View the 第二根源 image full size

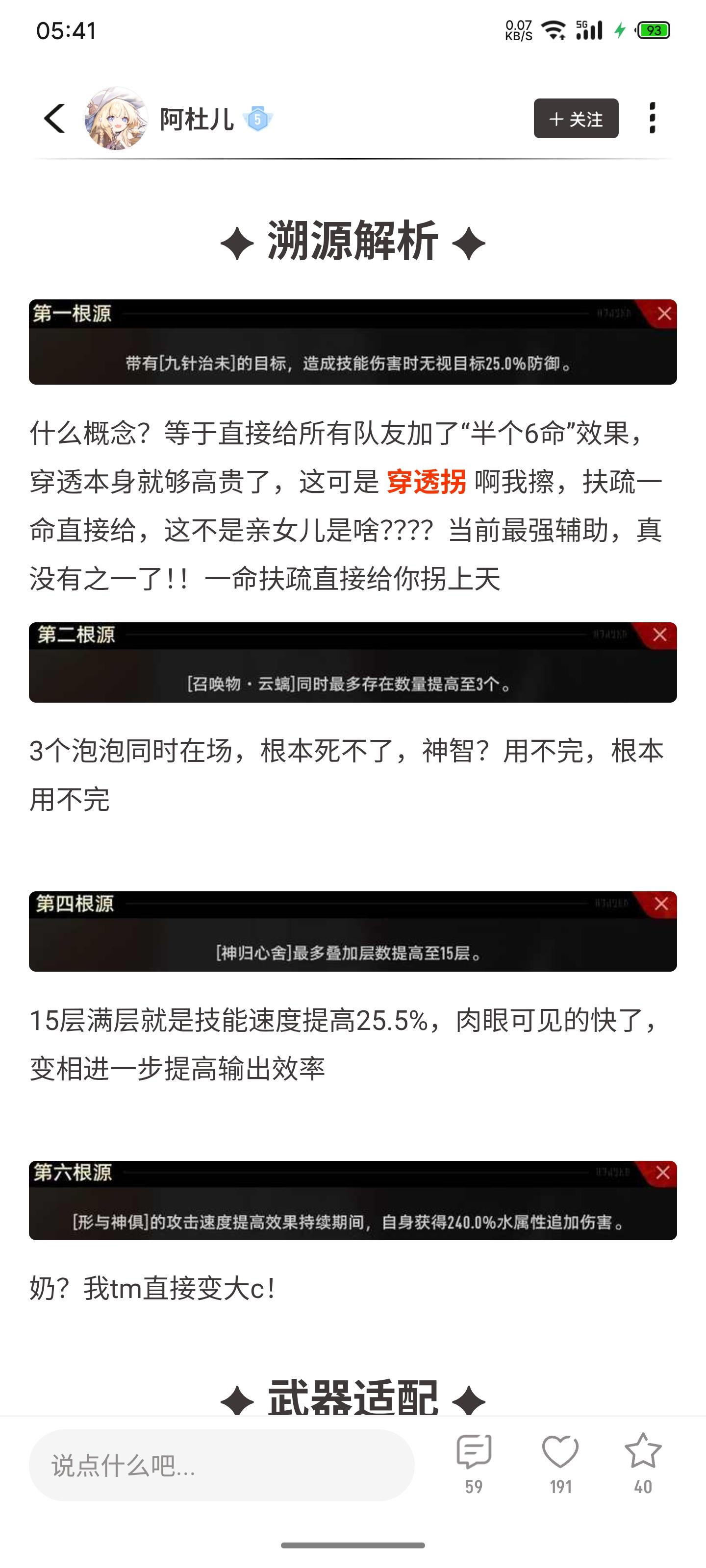coord(353,662)
